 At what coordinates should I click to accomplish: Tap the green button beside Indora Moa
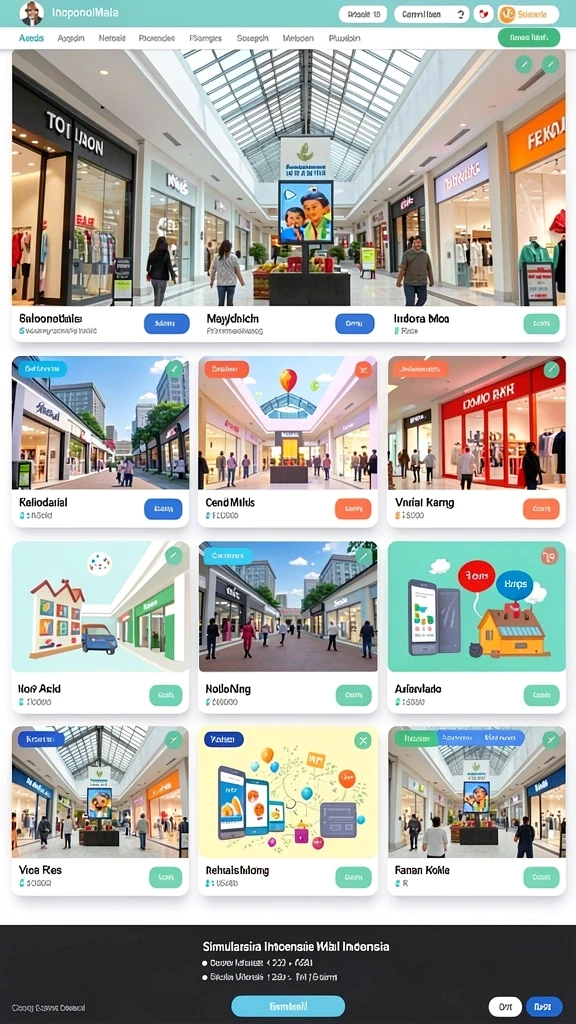[x=541, y=323]
